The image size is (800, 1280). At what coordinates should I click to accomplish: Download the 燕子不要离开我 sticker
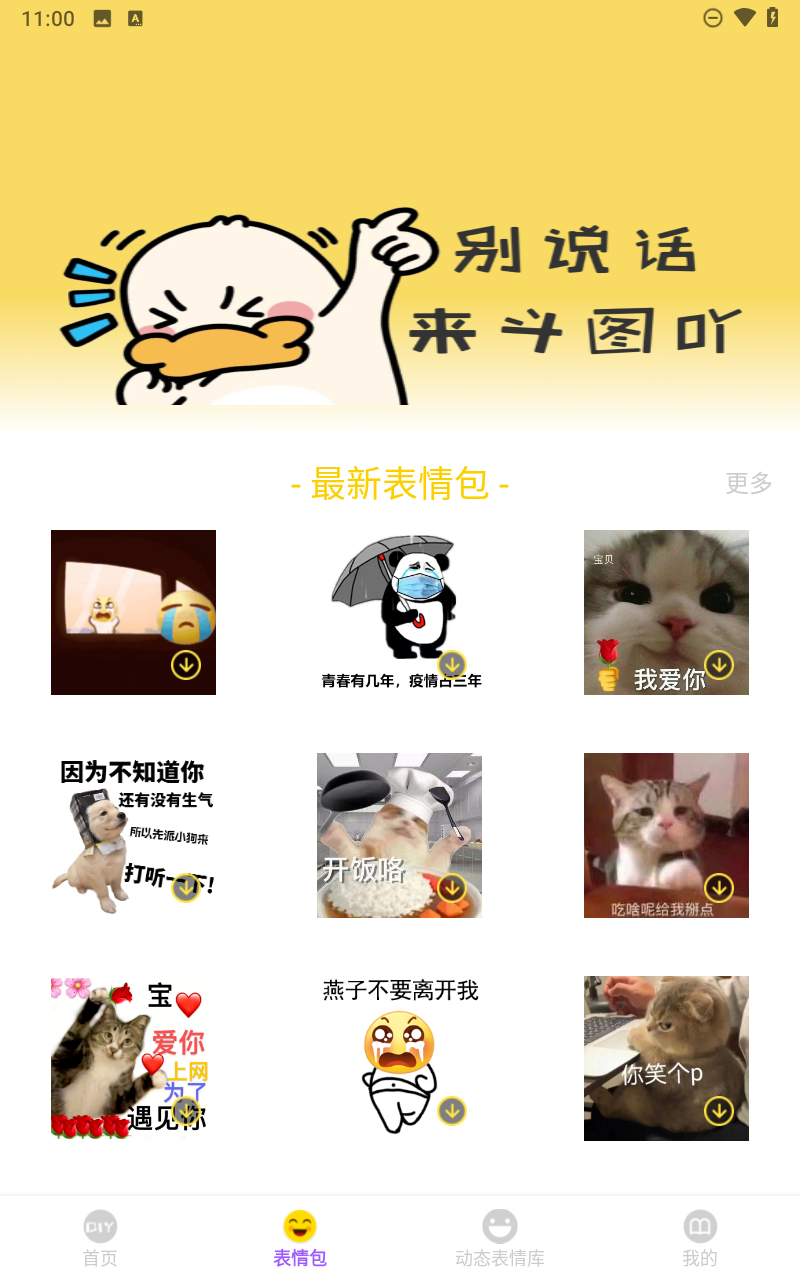(452, 1111)
